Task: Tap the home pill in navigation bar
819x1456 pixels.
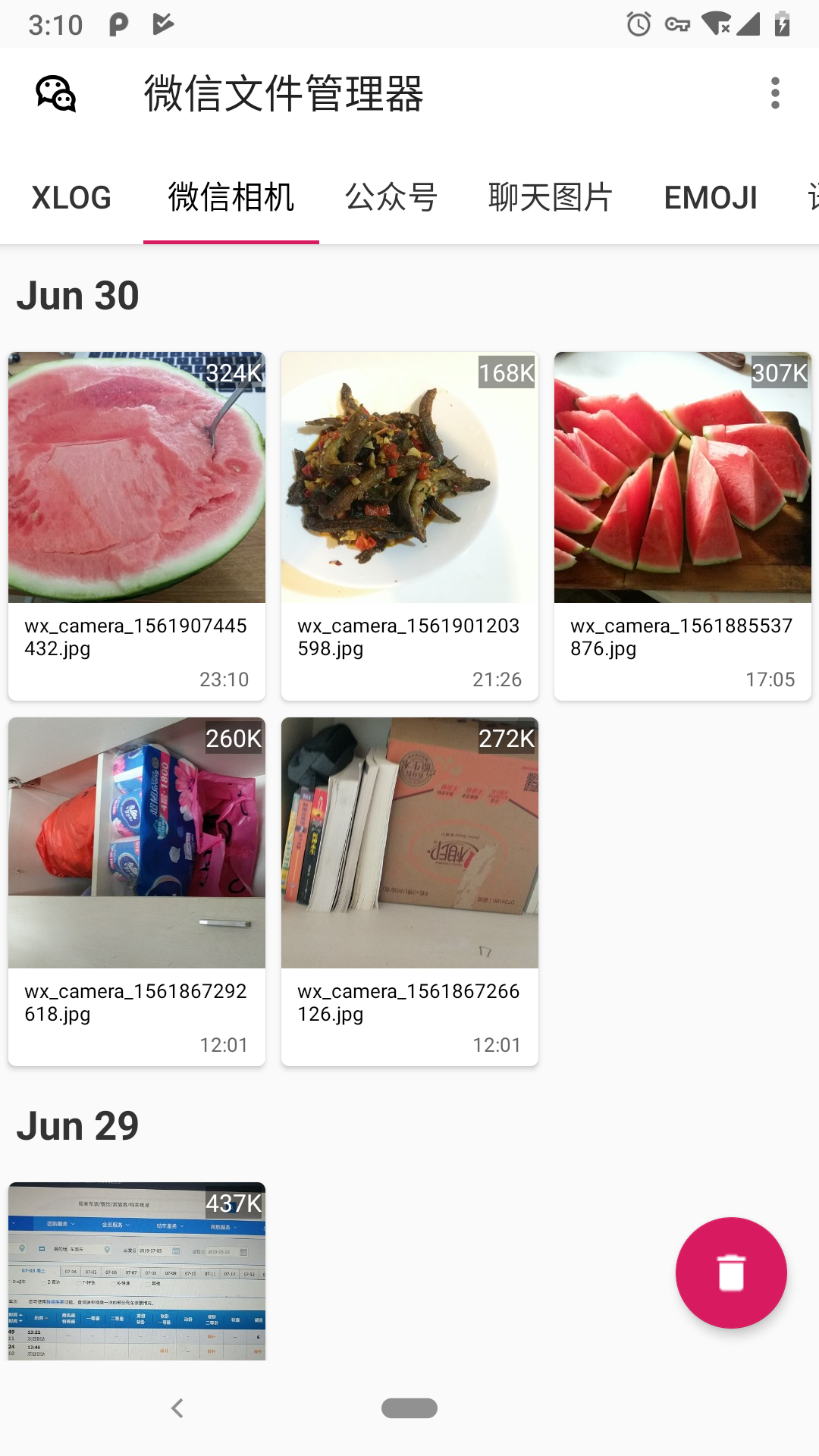Action: coord(409,1408)
